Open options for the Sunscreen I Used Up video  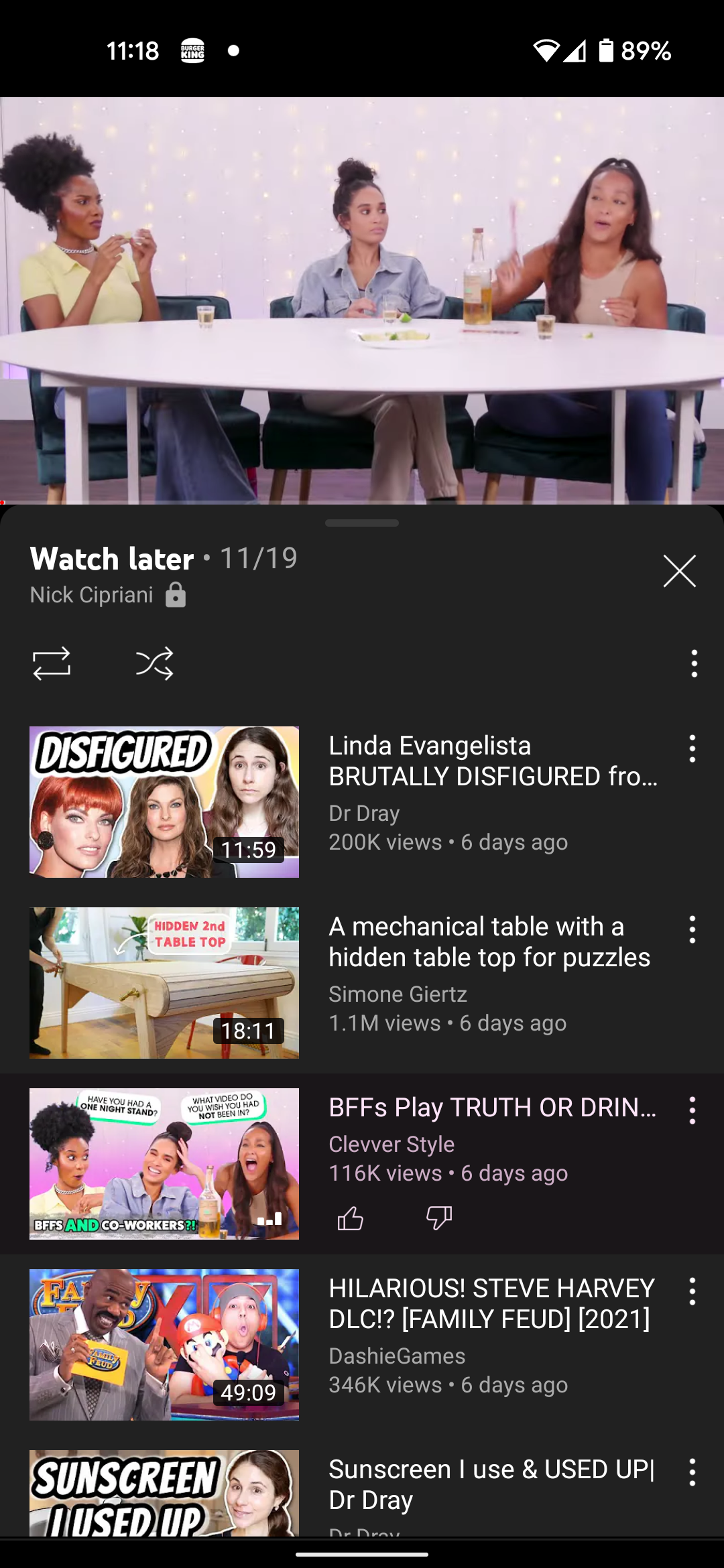(x=692, y=1472)
